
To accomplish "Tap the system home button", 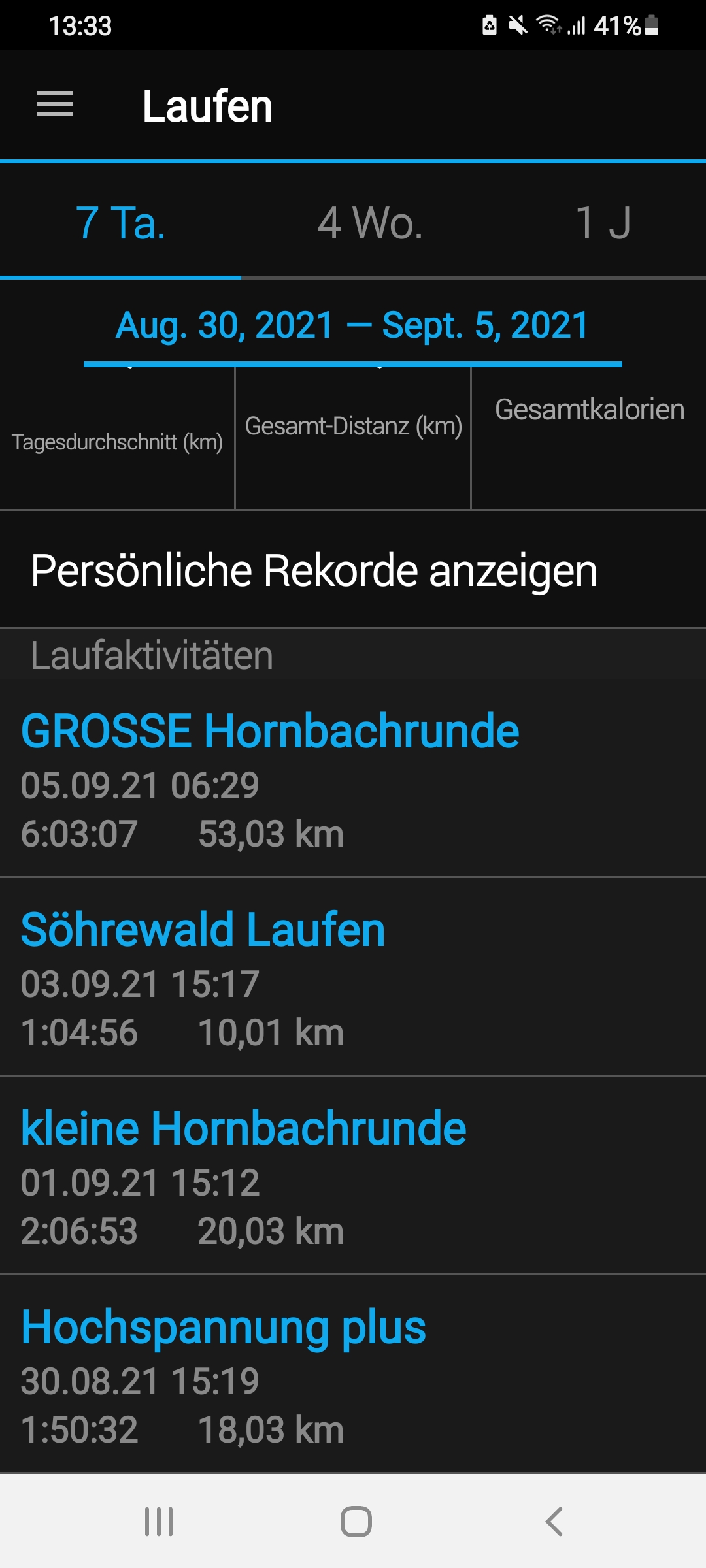I will click(356, 1522).
